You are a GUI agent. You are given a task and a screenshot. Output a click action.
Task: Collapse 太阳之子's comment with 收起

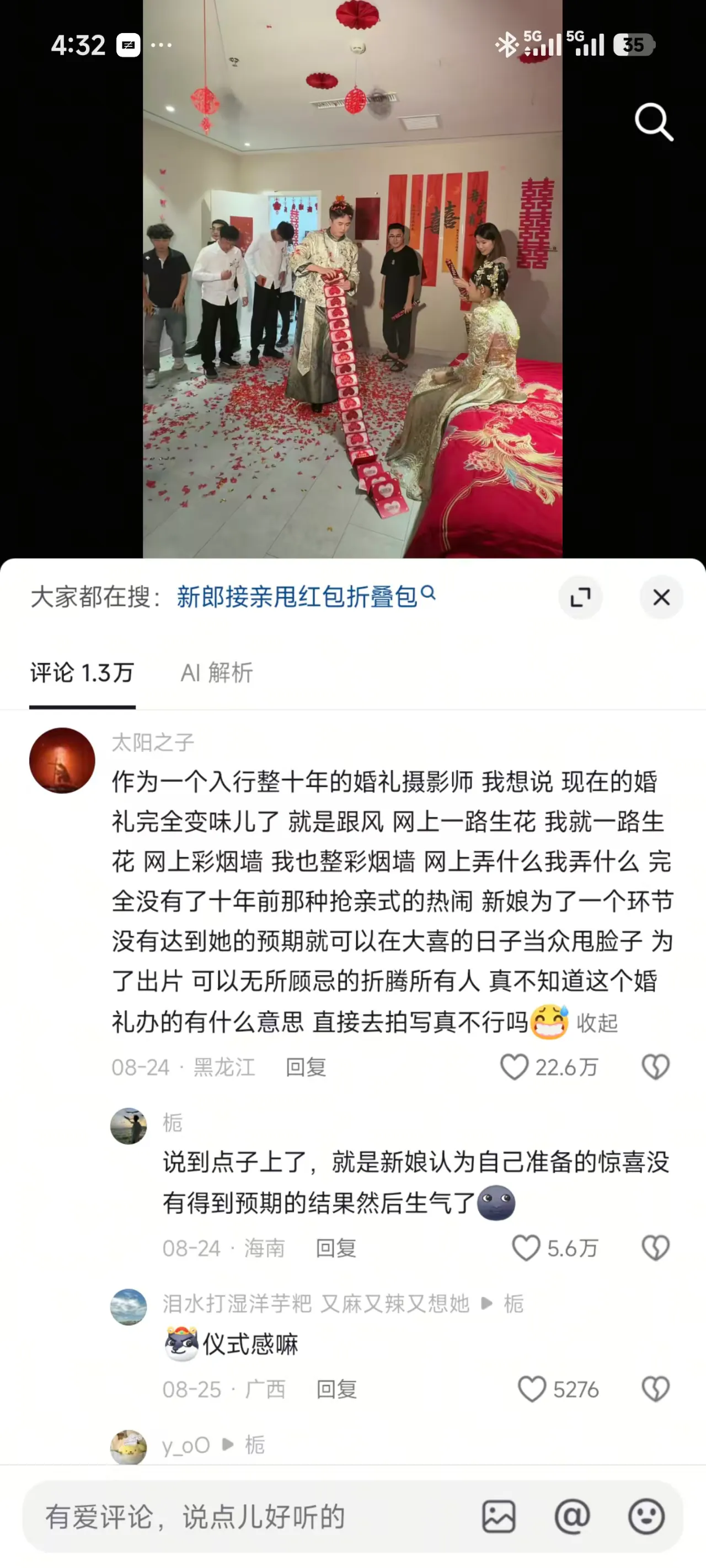tap(597, 1023)
